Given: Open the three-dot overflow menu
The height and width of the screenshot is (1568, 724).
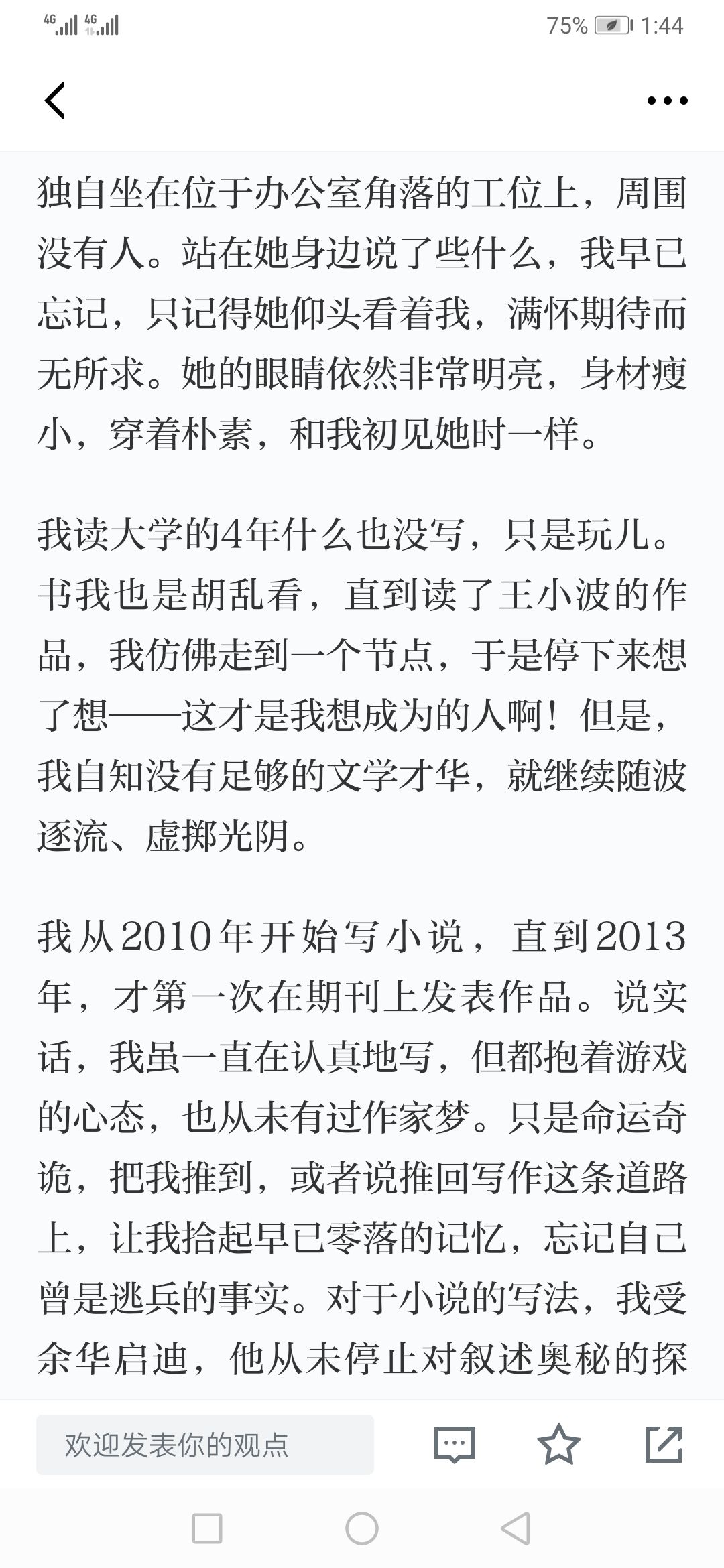Looking at the screenshot, I should (667, 101).
